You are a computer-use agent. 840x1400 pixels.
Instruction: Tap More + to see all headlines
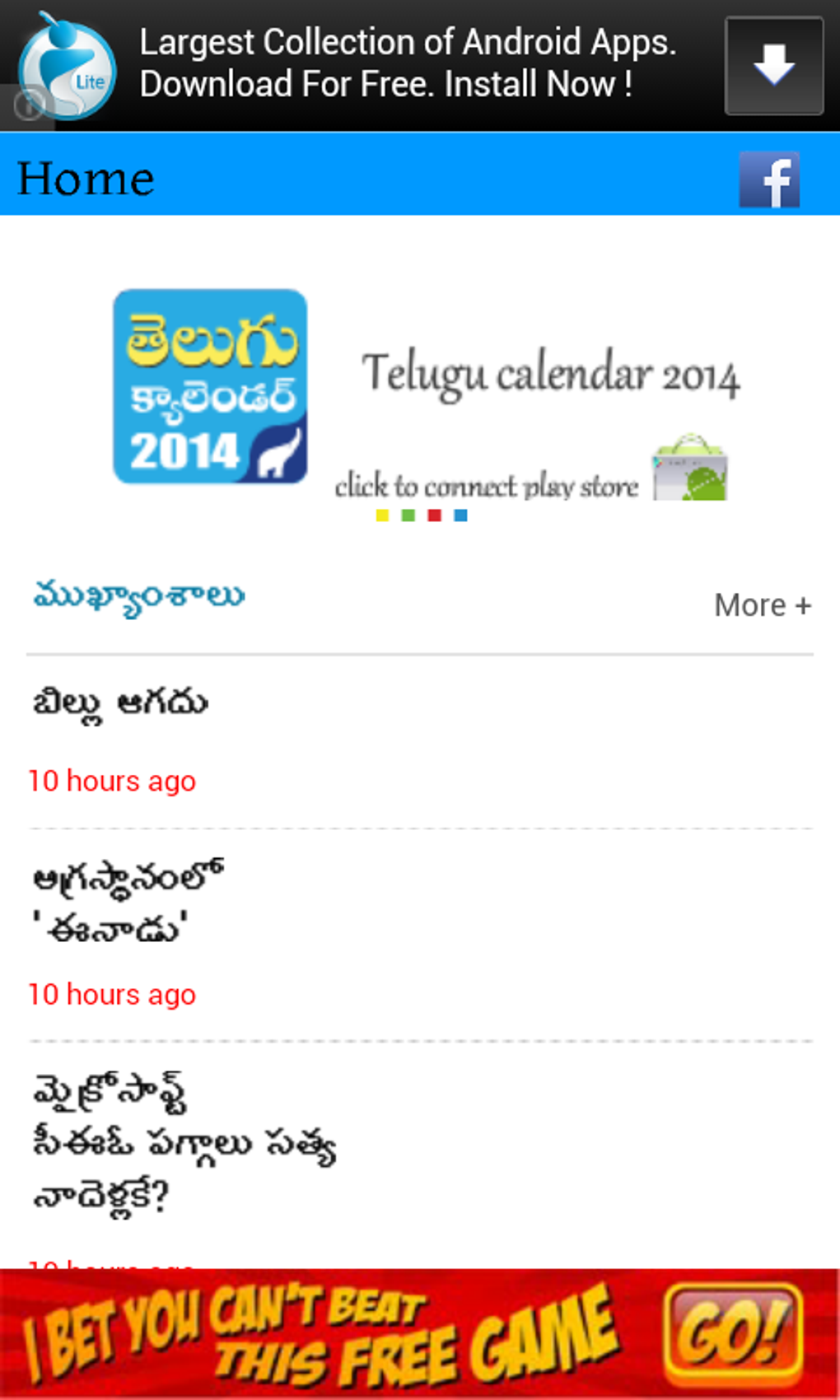[x=762, y=605]
